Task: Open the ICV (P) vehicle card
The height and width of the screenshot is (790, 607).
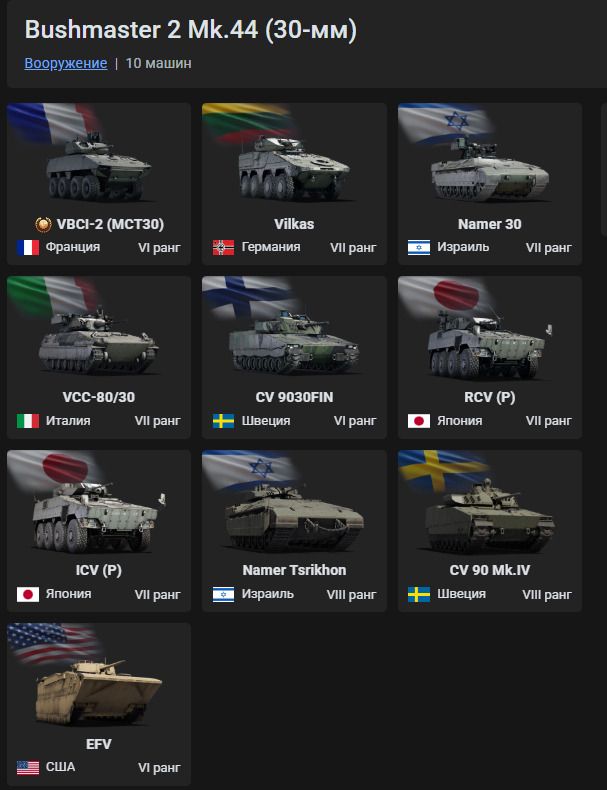Action: (98, 530)
